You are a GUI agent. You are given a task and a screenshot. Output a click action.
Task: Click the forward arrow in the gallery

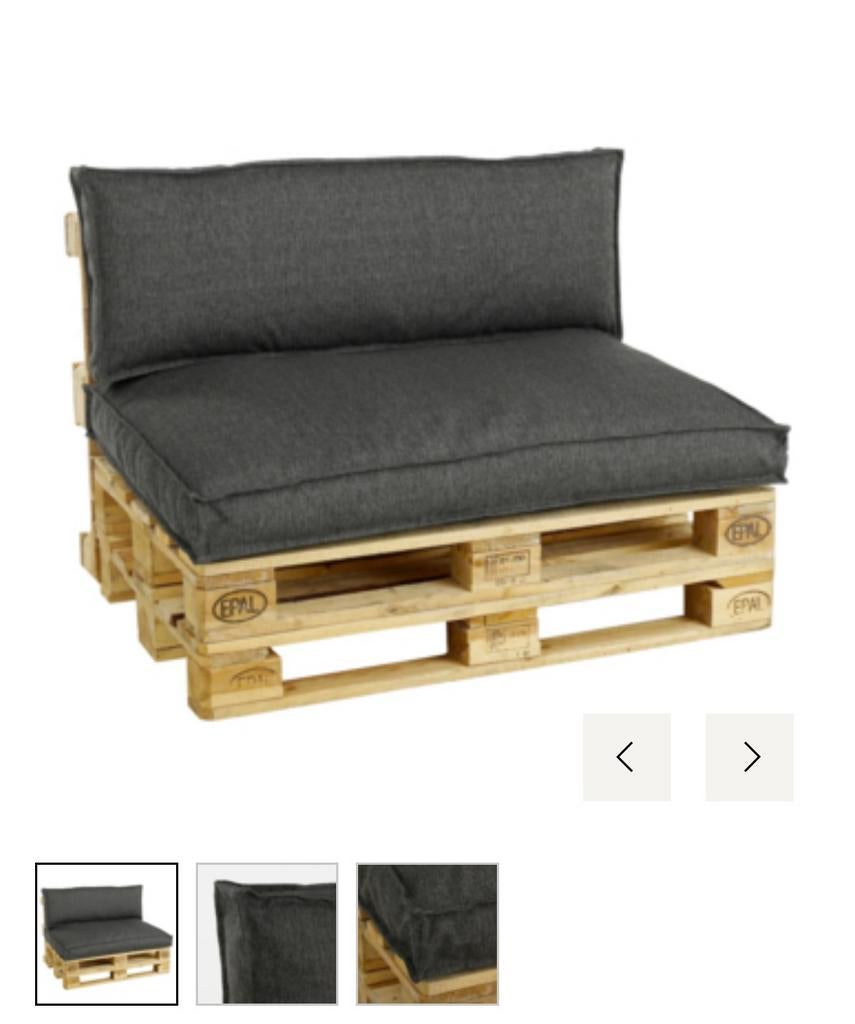749,757
